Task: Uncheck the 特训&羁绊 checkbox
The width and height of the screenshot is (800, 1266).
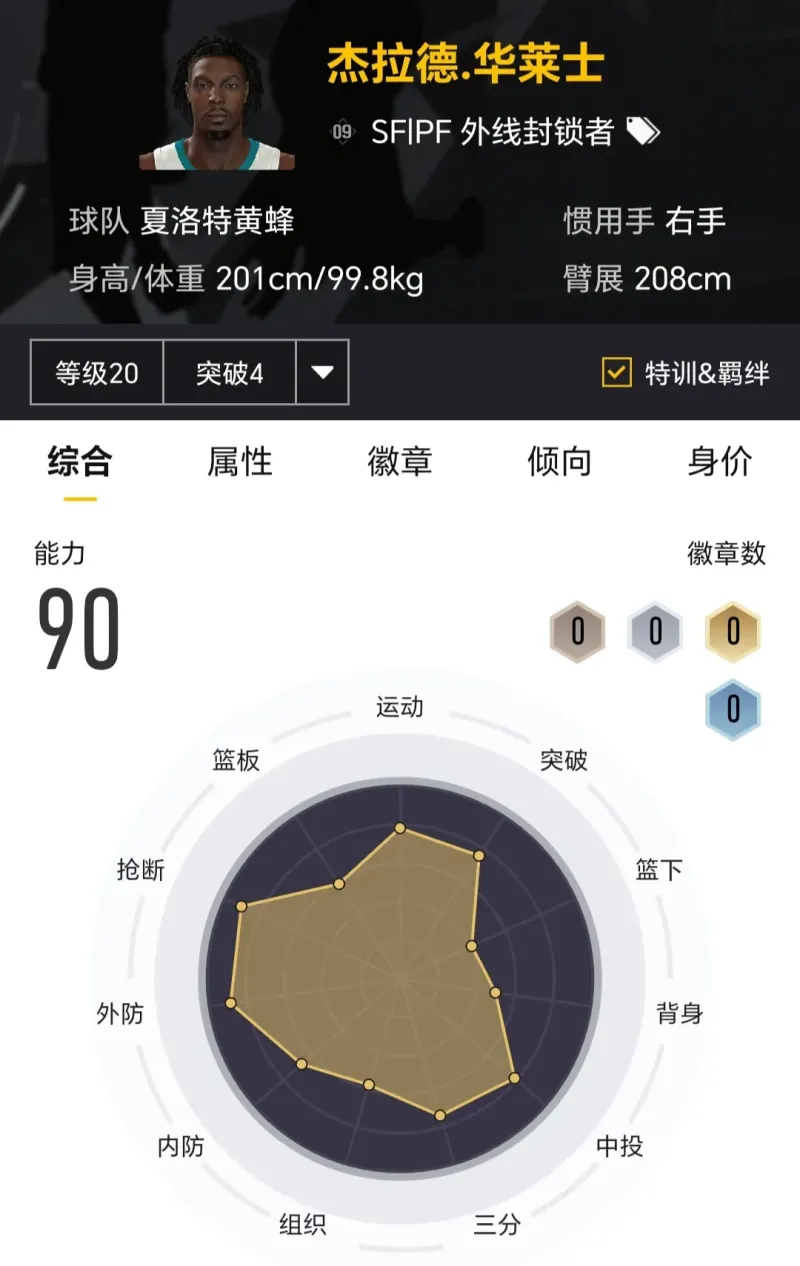Action: point(616,373)
